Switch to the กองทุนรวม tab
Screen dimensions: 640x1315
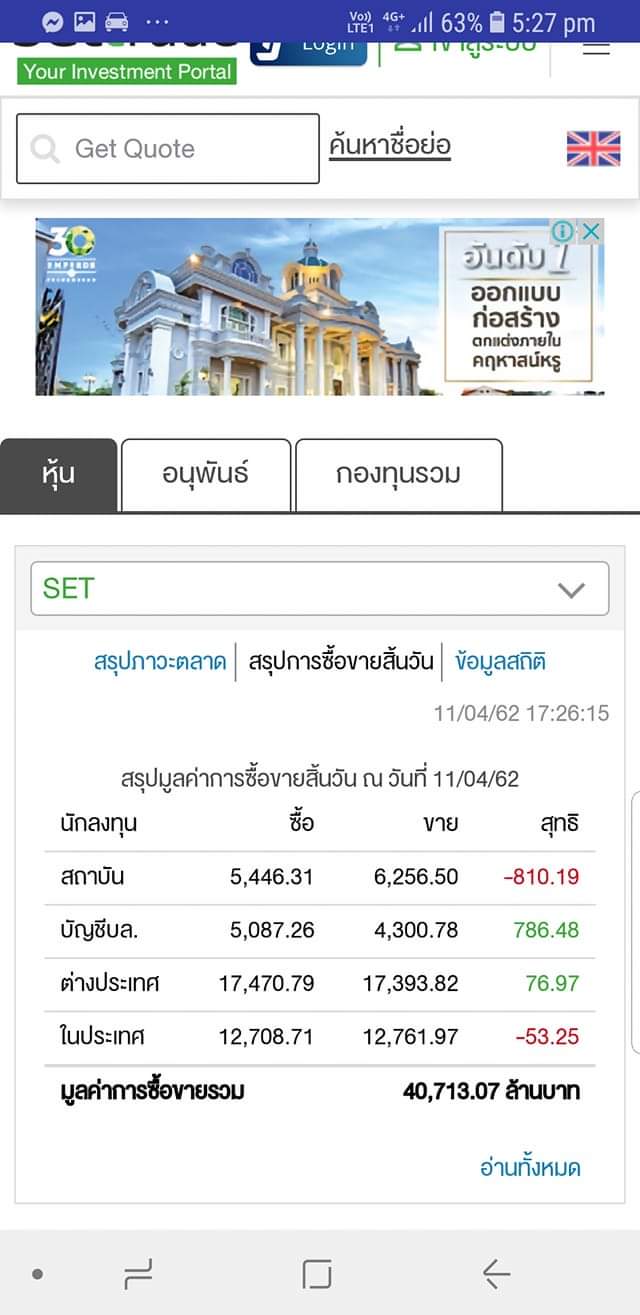398,475
